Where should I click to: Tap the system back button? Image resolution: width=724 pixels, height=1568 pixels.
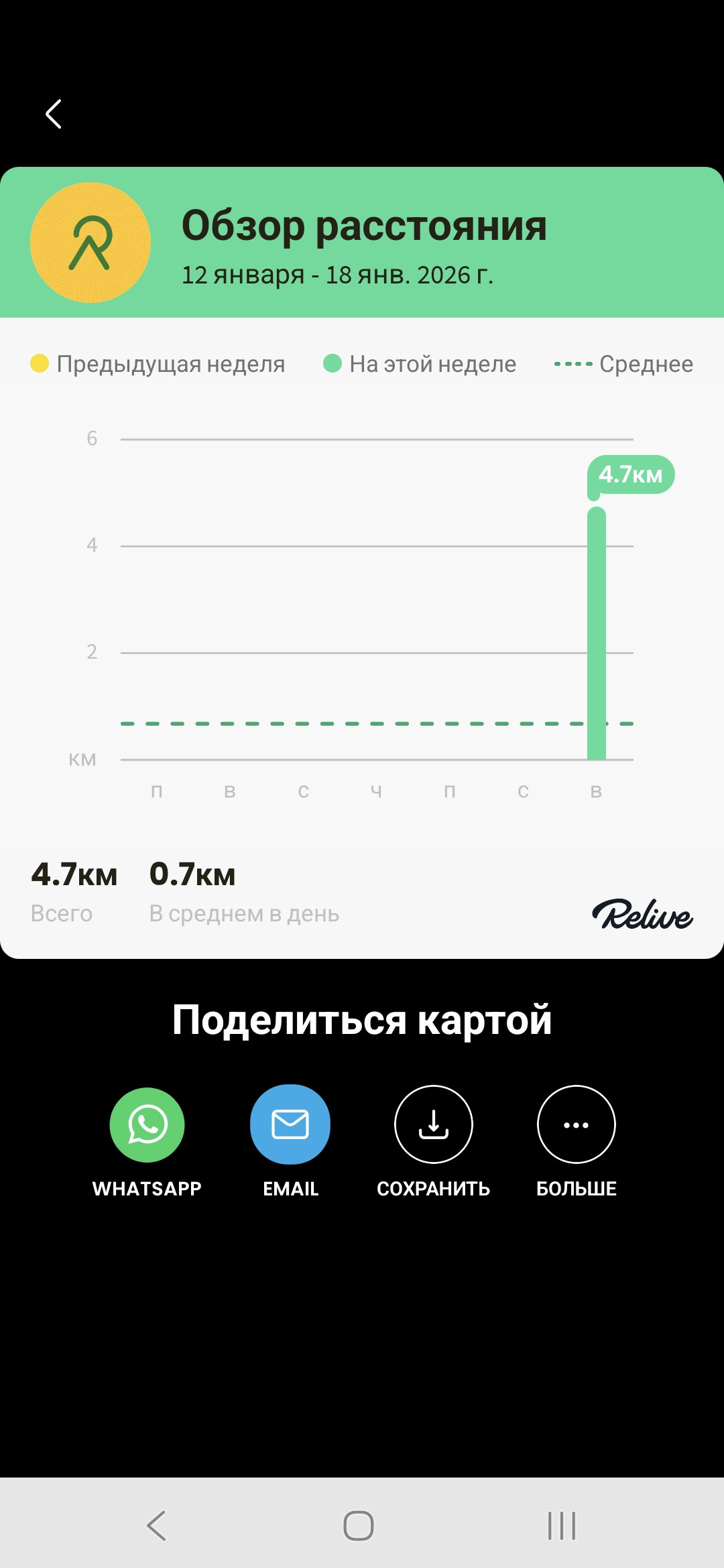tap(156, 1526)
